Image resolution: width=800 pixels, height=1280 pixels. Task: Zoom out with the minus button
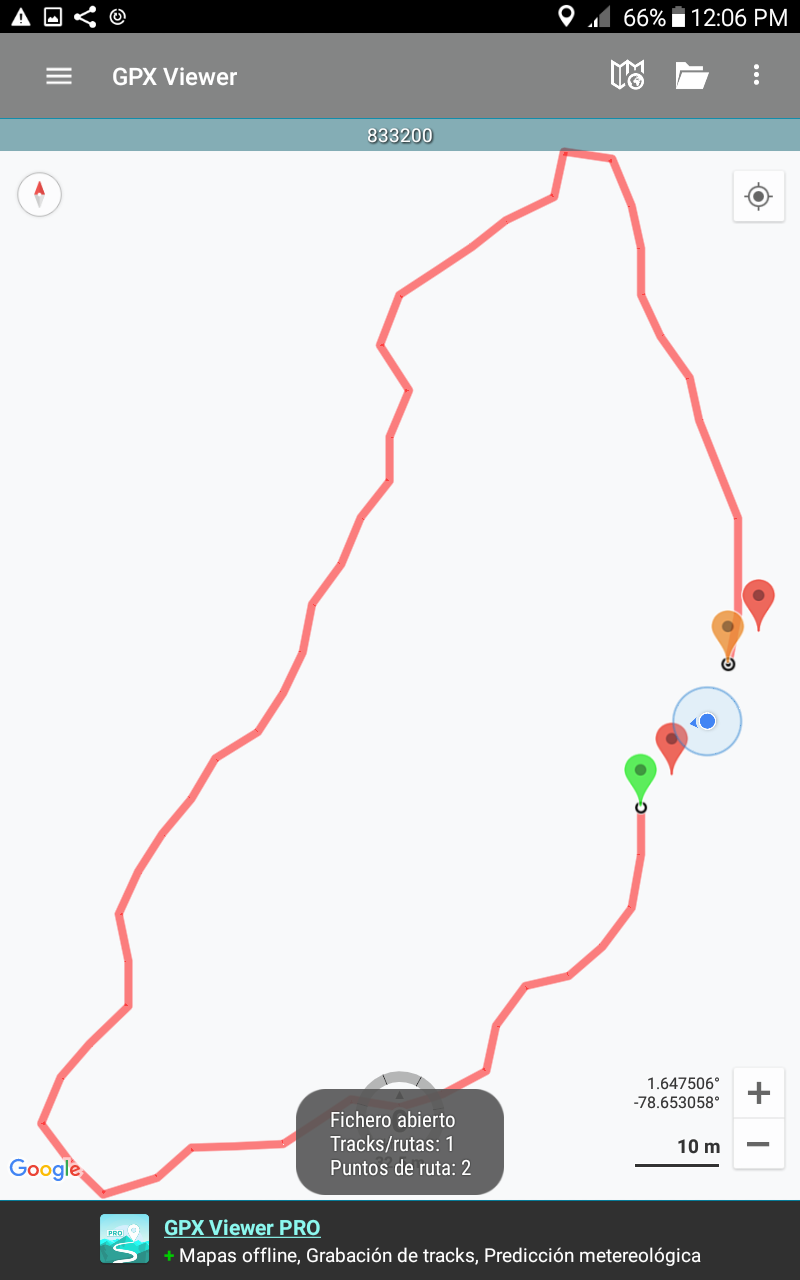pyautogui.click(x=758, y=1144)
